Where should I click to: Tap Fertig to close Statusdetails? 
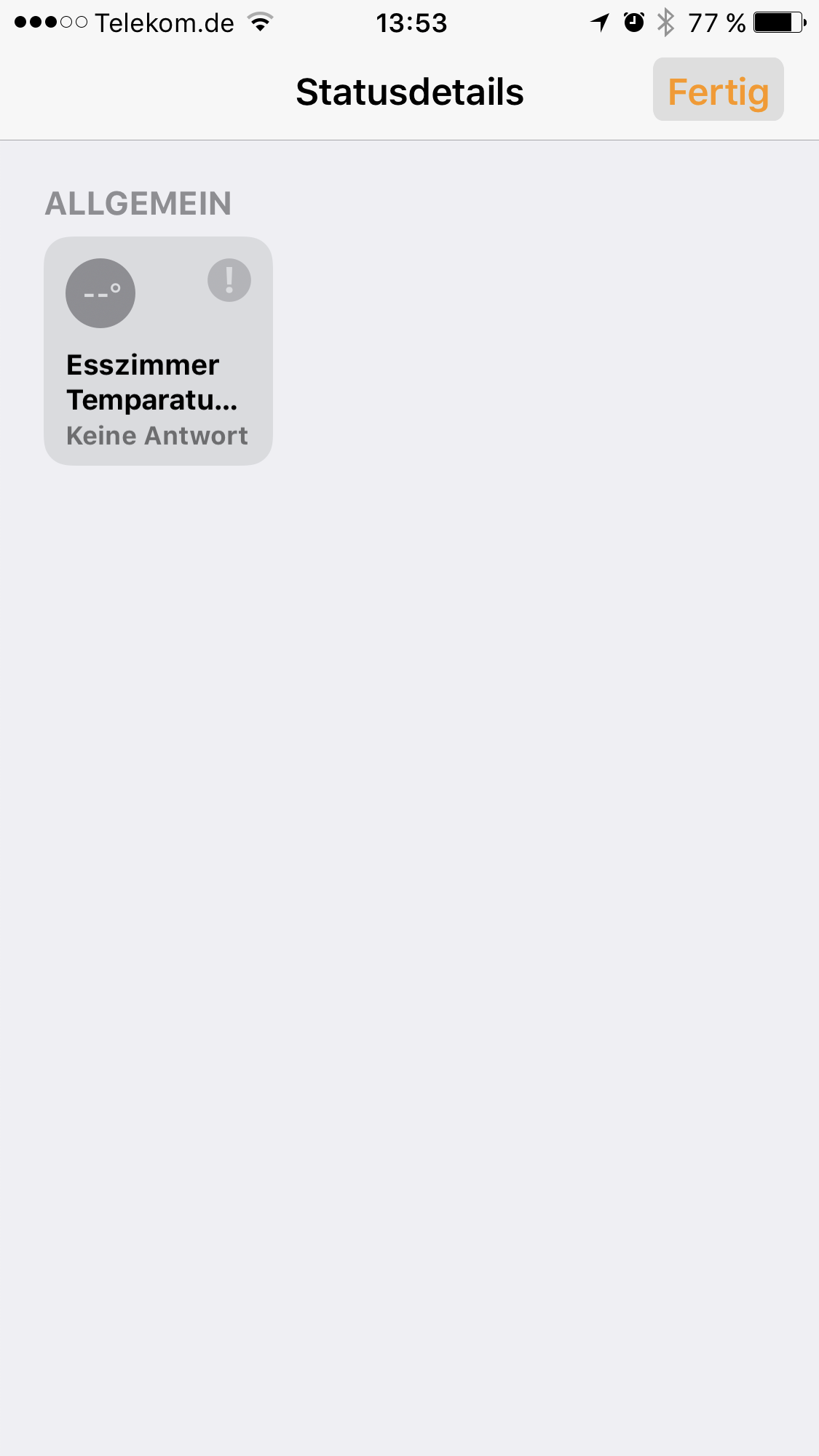pyautogui.click(x=718, y=91)
